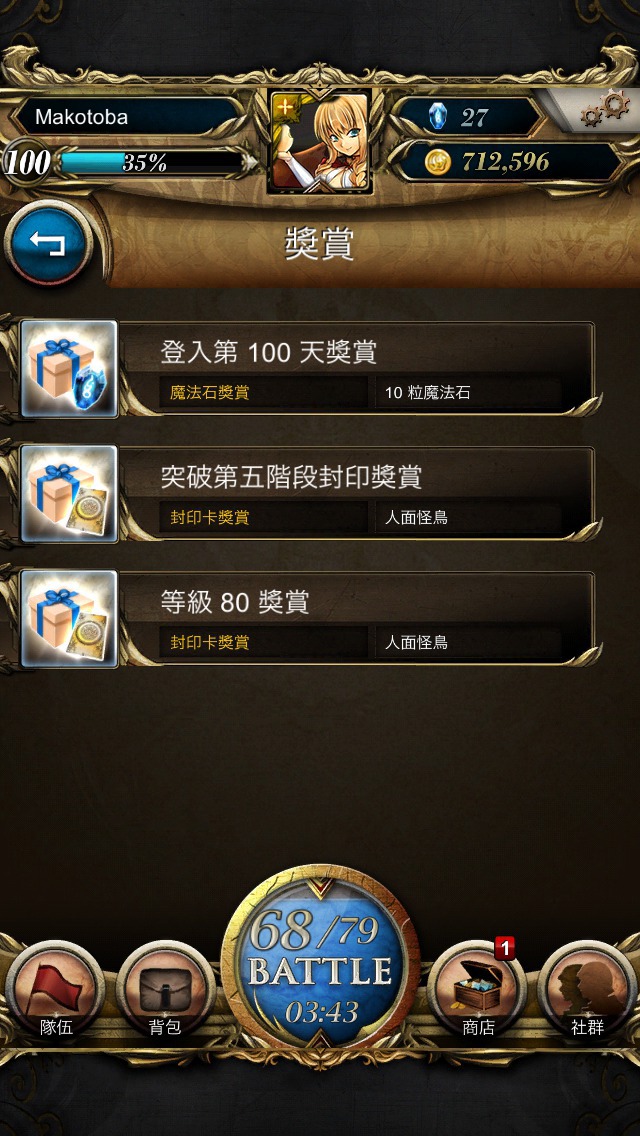This screenshot has height=1136, width=640.
Task: Claim the 等級 80 獎賞 reward
Action: 308,618
